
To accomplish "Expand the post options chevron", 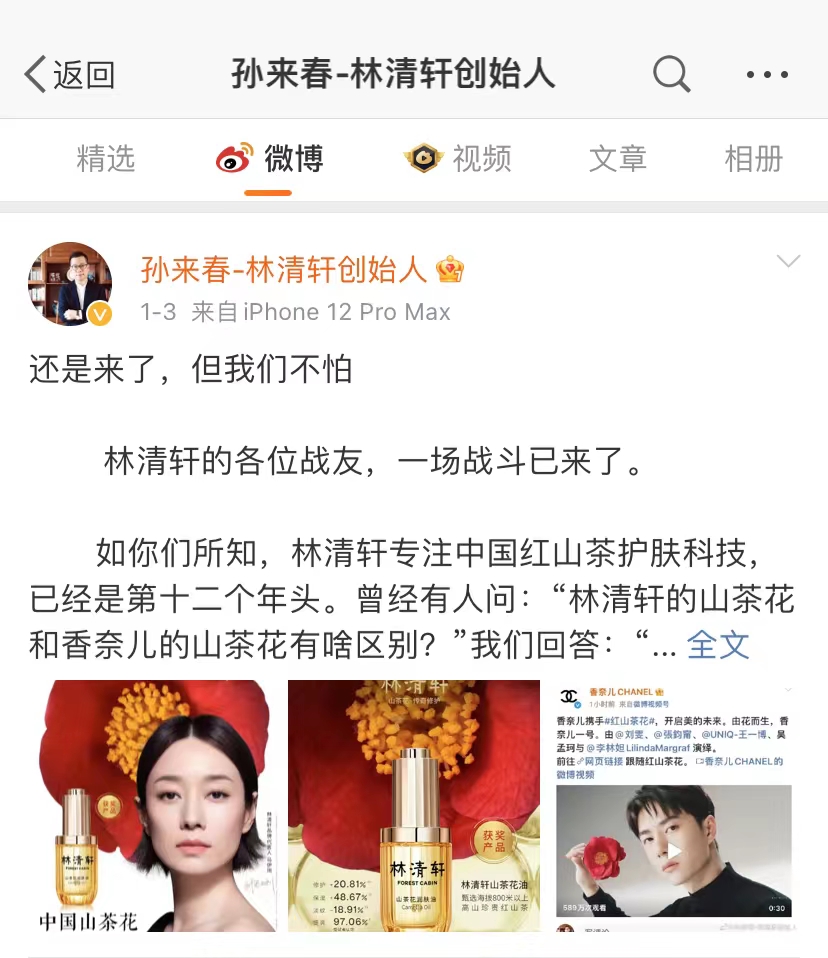I will click(788, 262).
